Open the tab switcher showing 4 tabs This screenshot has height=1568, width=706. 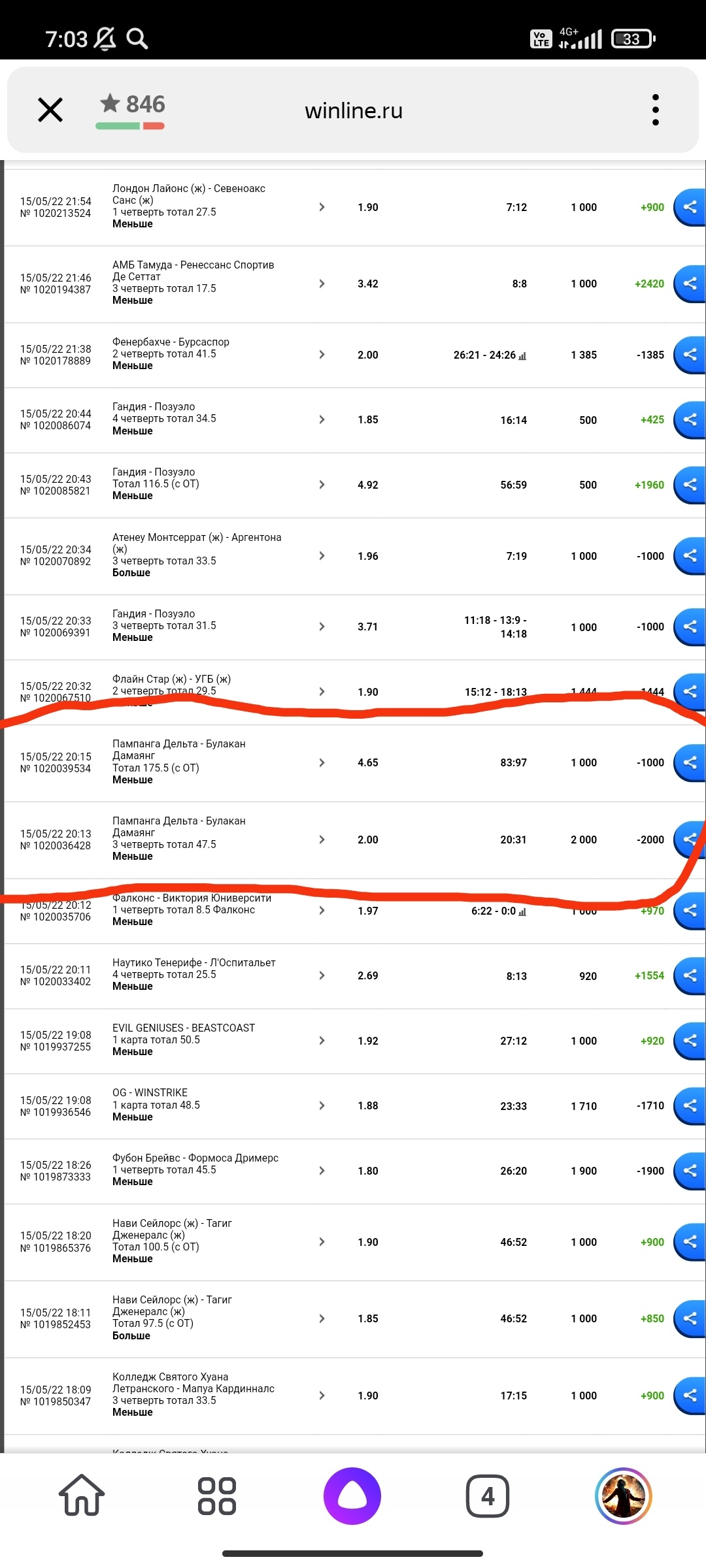tap(488, 1495)
